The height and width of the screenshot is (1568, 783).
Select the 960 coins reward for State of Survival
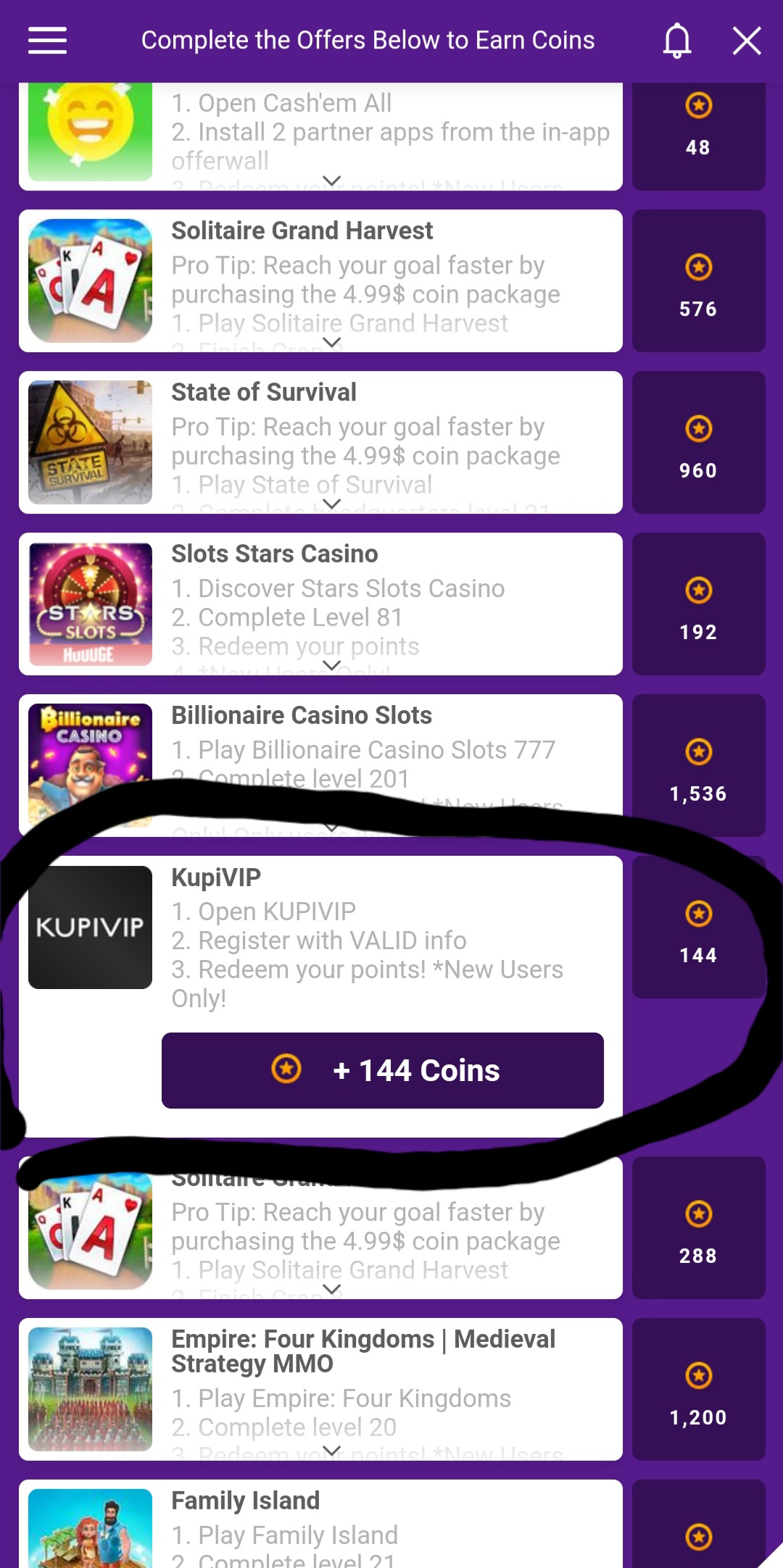click(x=698, y=442)
